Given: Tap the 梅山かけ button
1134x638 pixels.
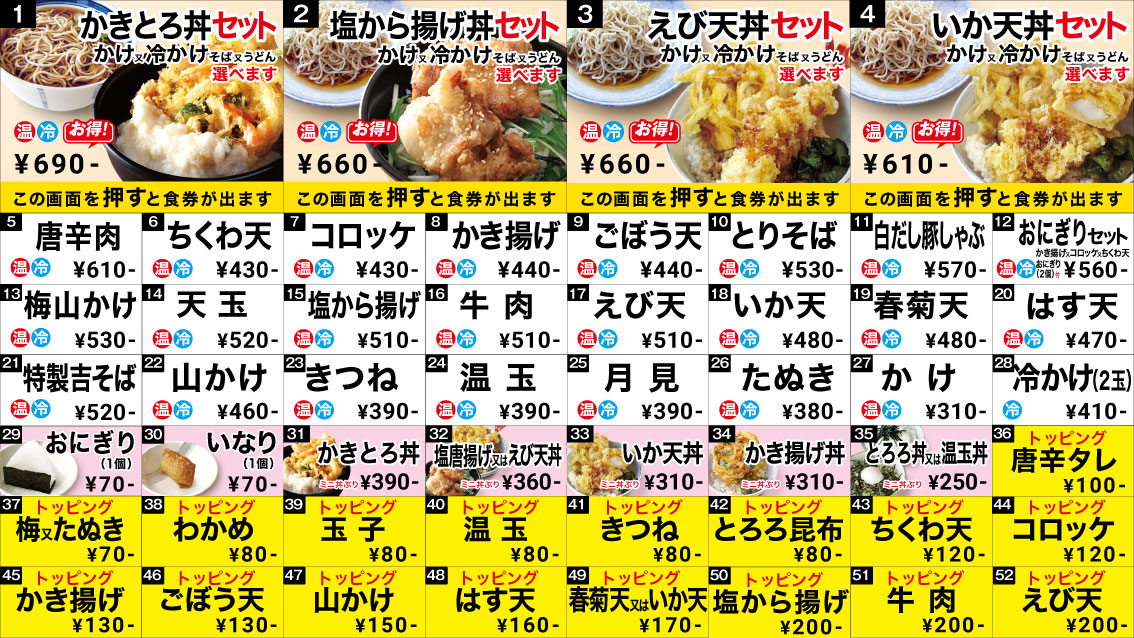Looking at the screenshot, I should tap(70, 318).
